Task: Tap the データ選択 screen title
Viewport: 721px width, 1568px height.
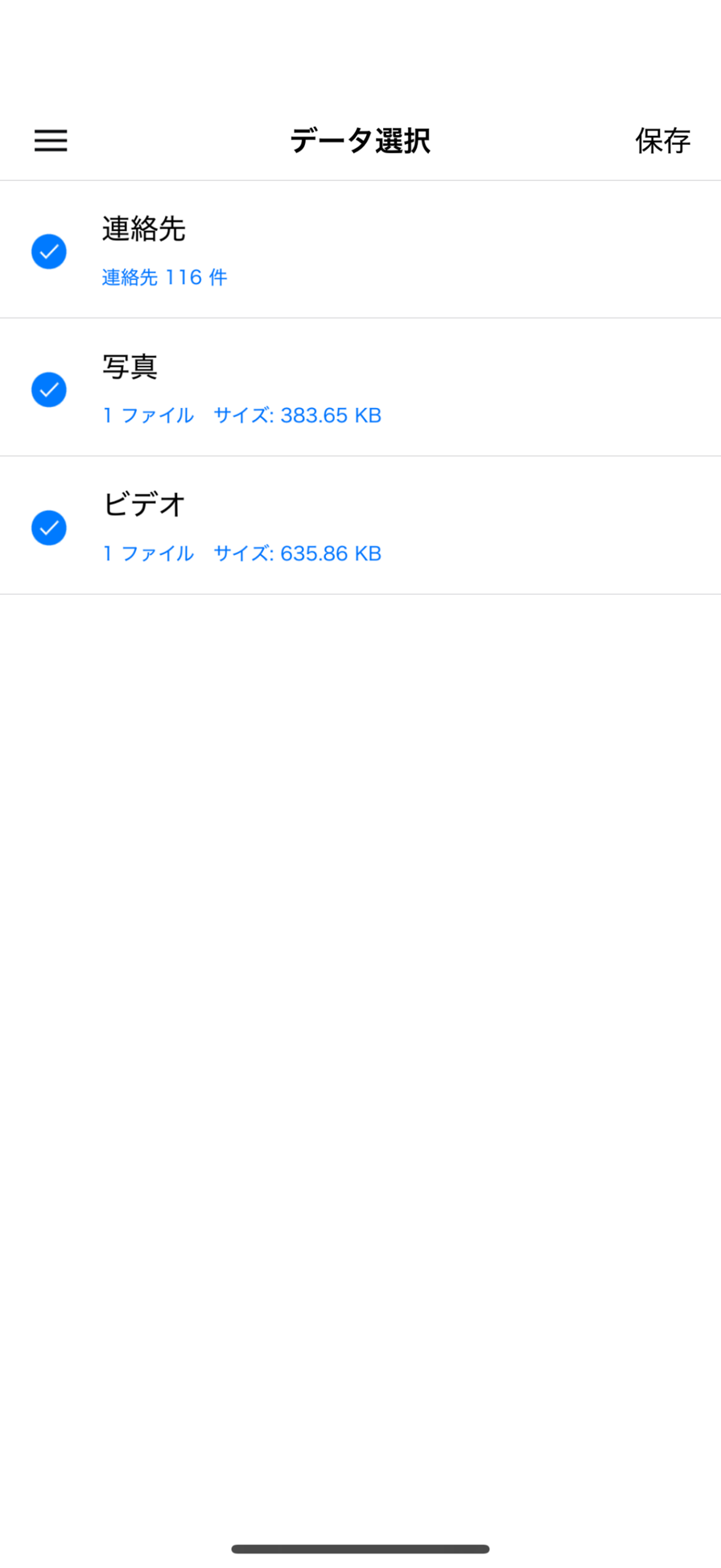Action: (360, 141)
